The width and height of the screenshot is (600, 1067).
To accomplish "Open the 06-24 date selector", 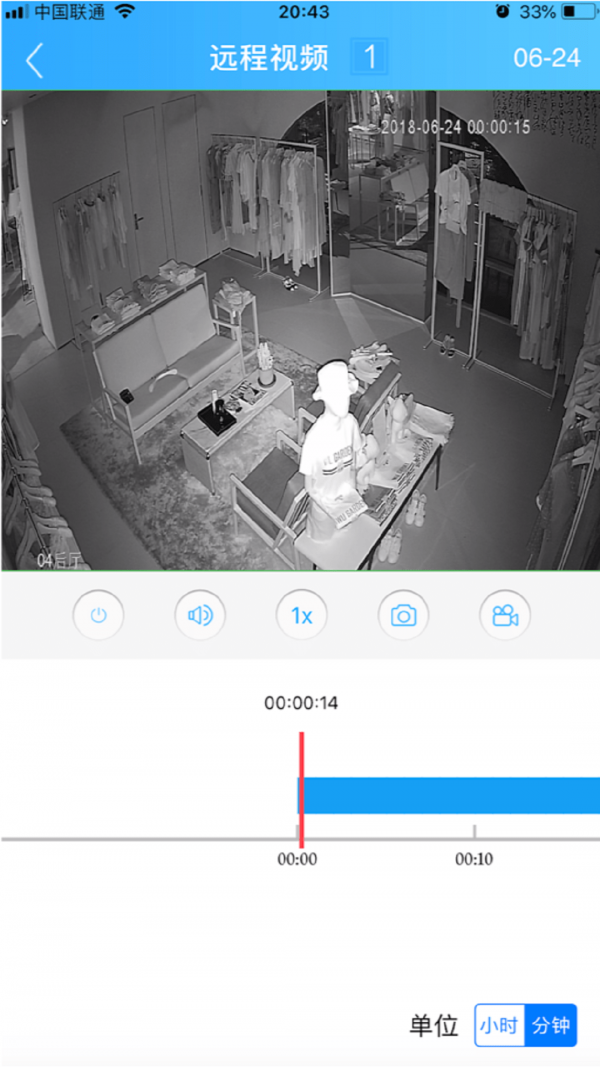I will [x=546, y=57].
